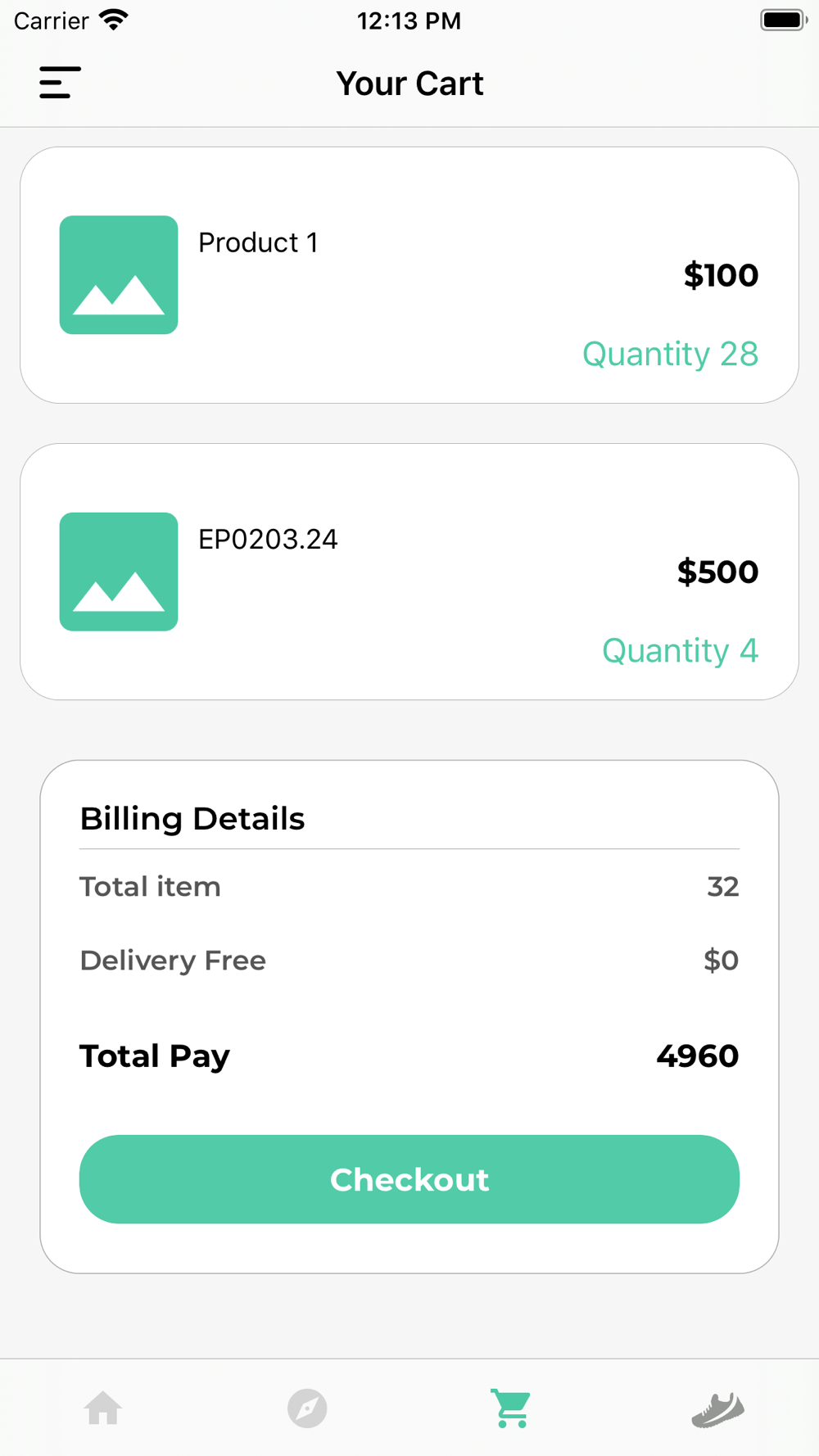
Task: Open the EP0203.24 cart item
Action: tap(409, 572)
